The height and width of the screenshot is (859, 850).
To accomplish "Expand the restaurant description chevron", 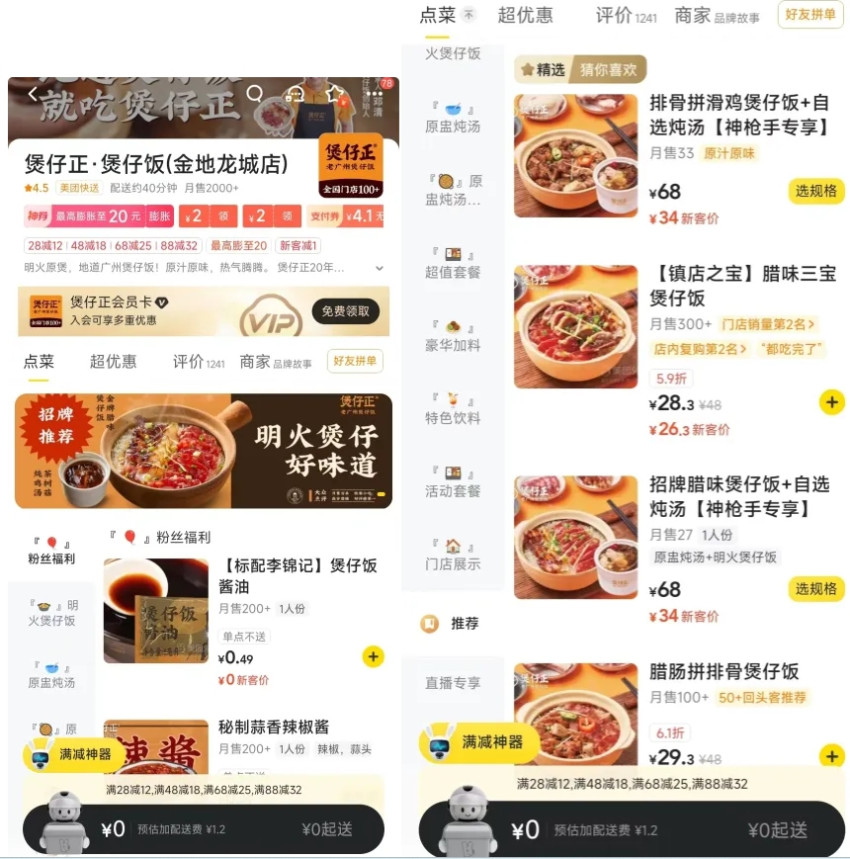I will tap(378, 267).
